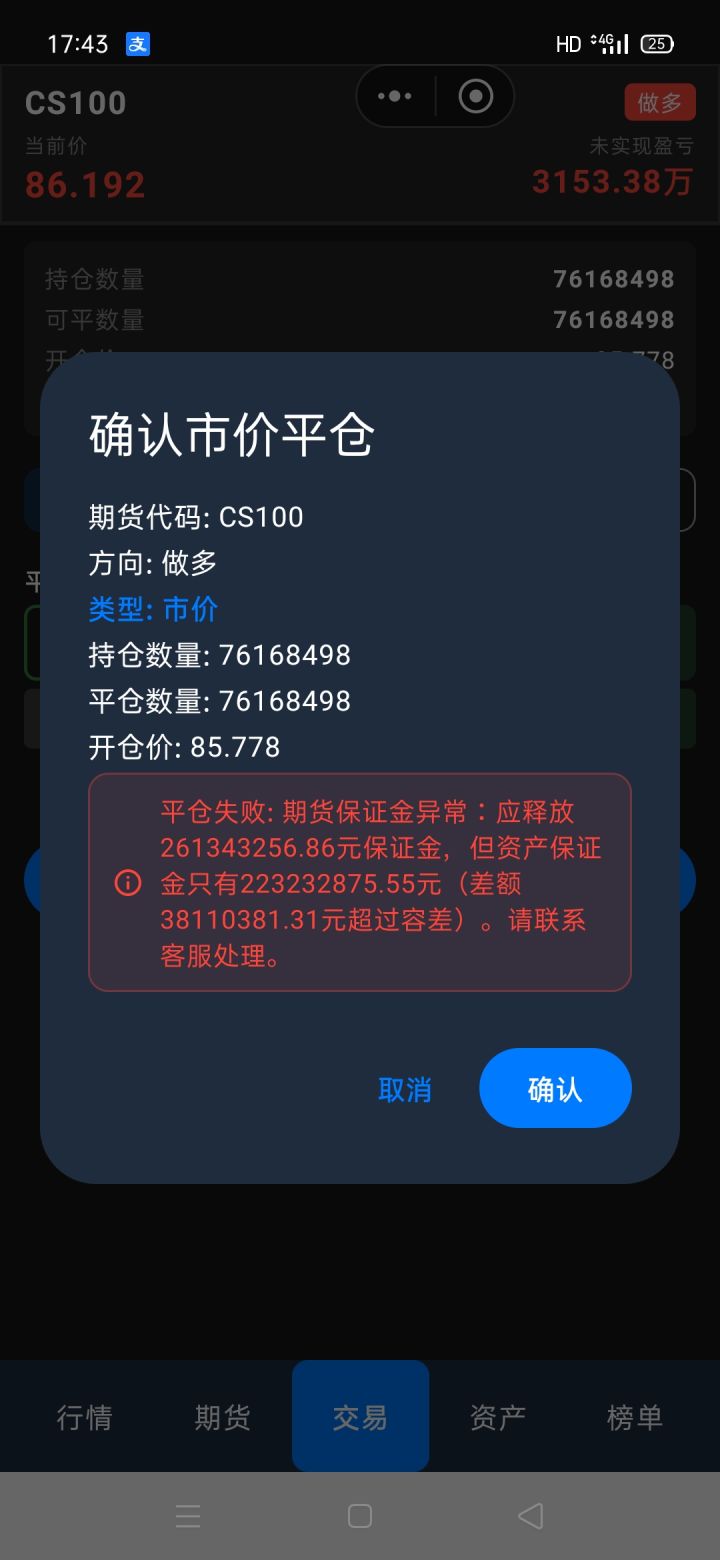
Task: Confirm closing position with 确认 button
Action: (x=555, y=1088)
